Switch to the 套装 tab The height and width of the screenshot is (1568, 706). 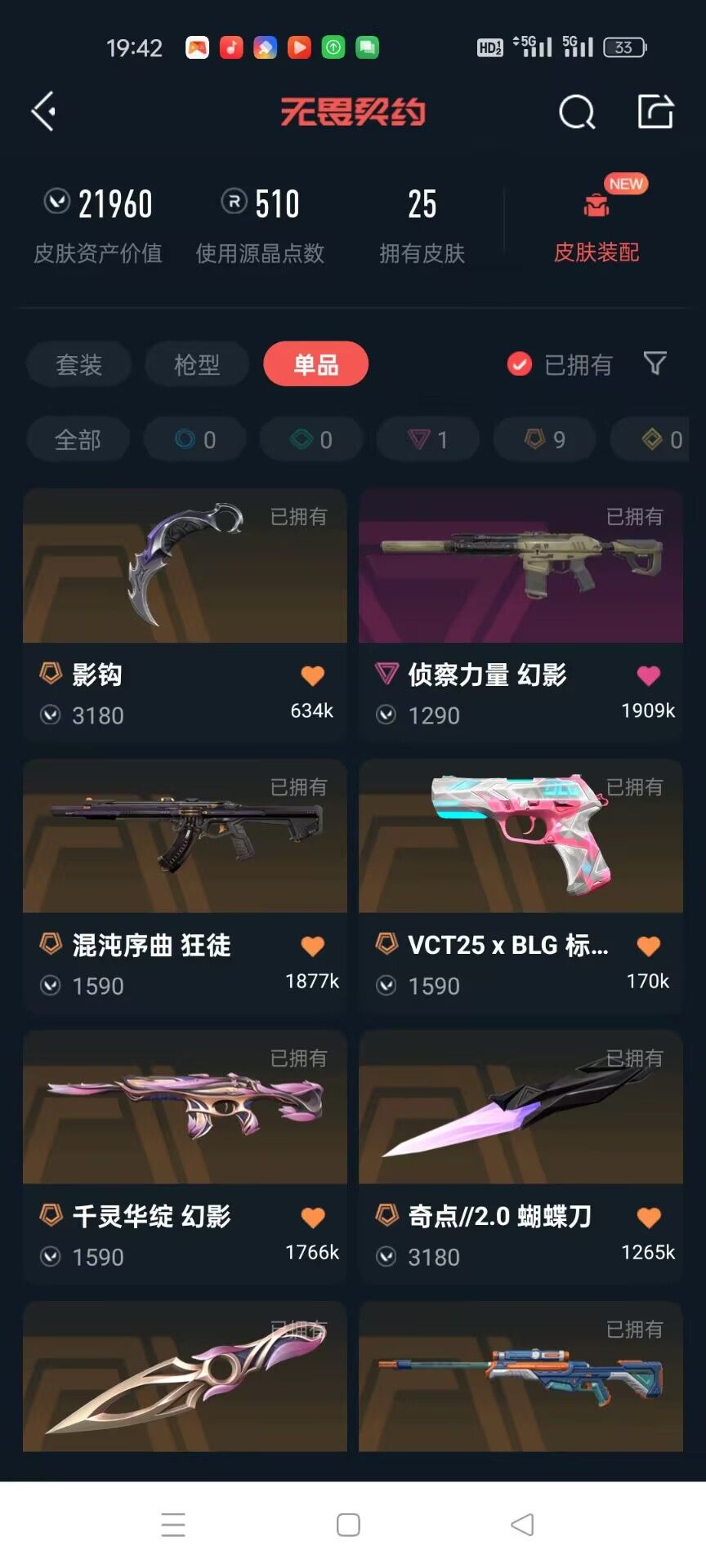[x=78, y=364]
